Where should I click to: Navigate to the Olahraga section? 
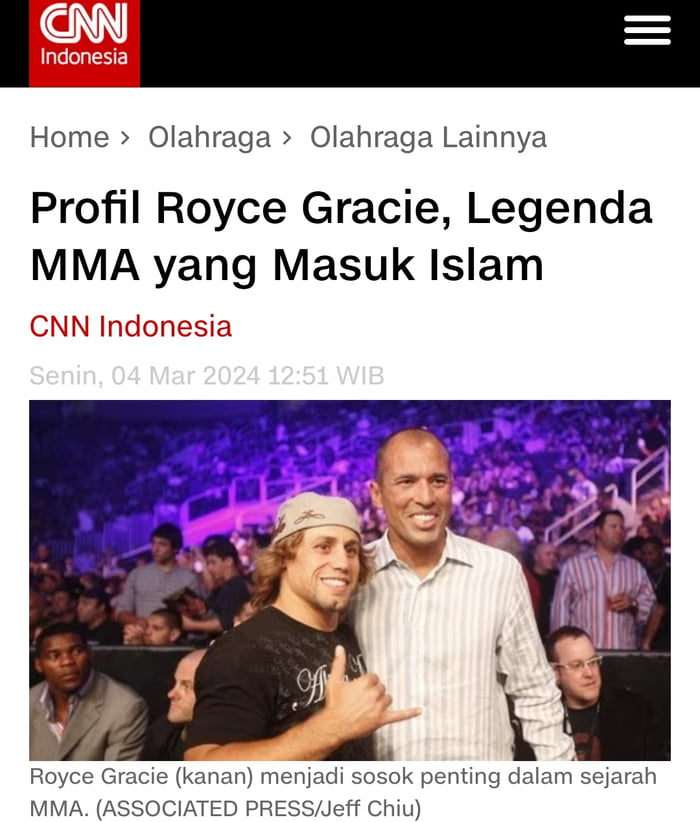click(209, 137)
